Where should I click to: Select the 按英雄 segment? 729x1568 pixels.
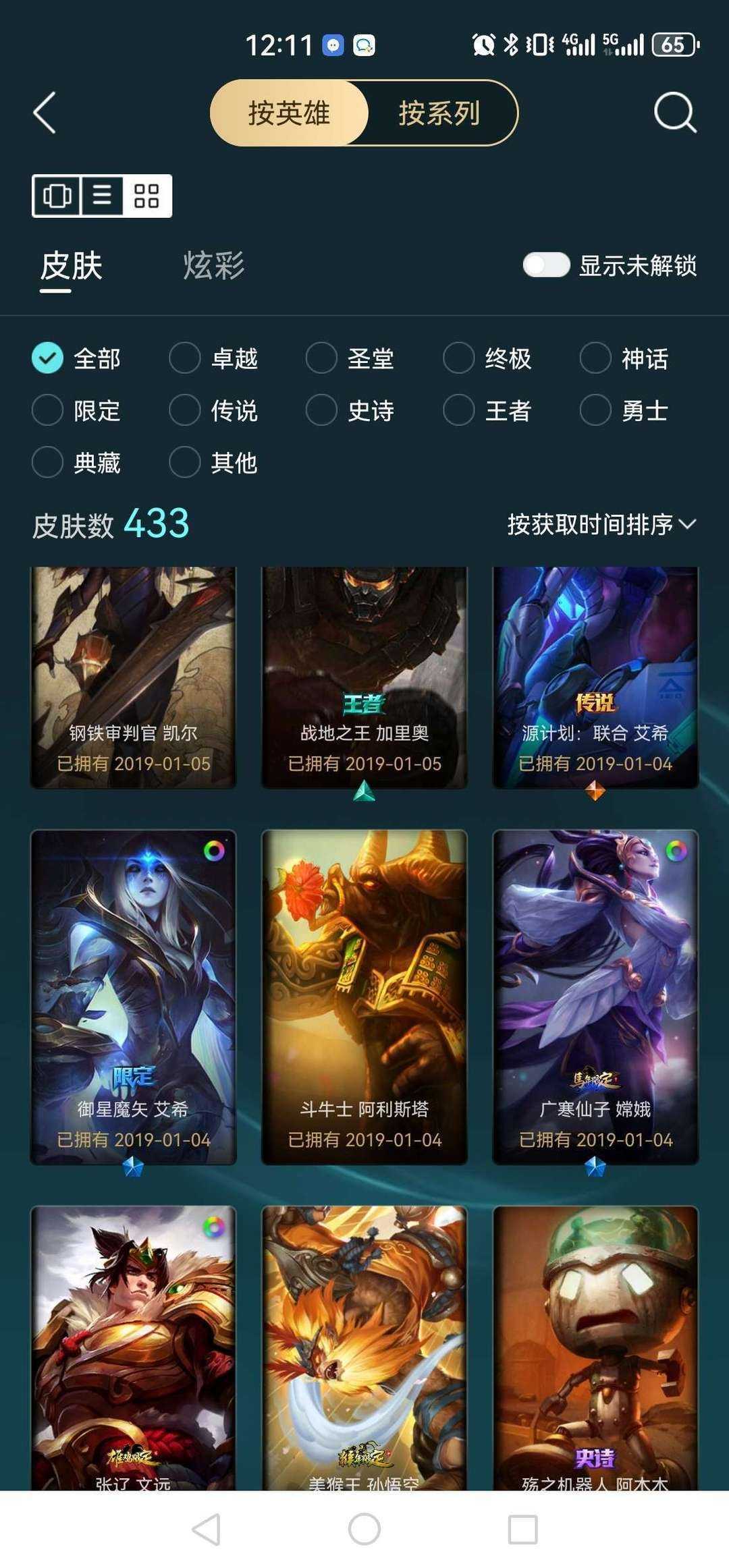pos(289,113)
